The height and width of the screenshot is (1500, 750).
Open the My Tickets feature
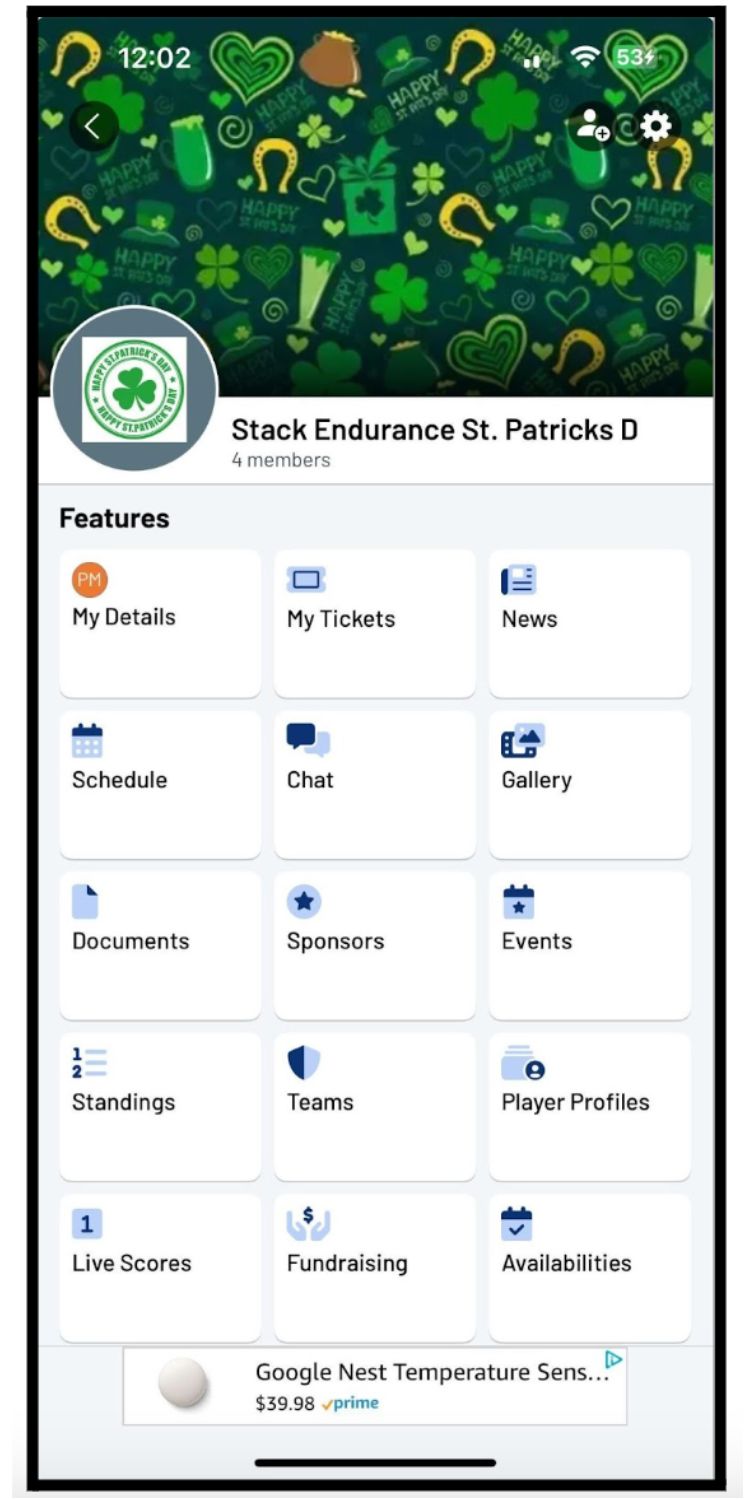(374, 620)
